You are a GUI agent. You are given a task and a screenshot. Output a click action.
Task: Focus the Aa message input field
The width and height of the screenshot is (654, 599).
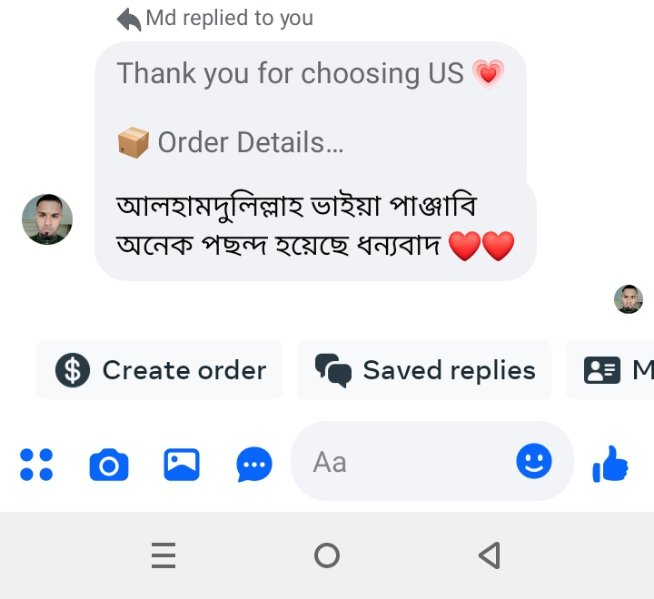point(432,461)
